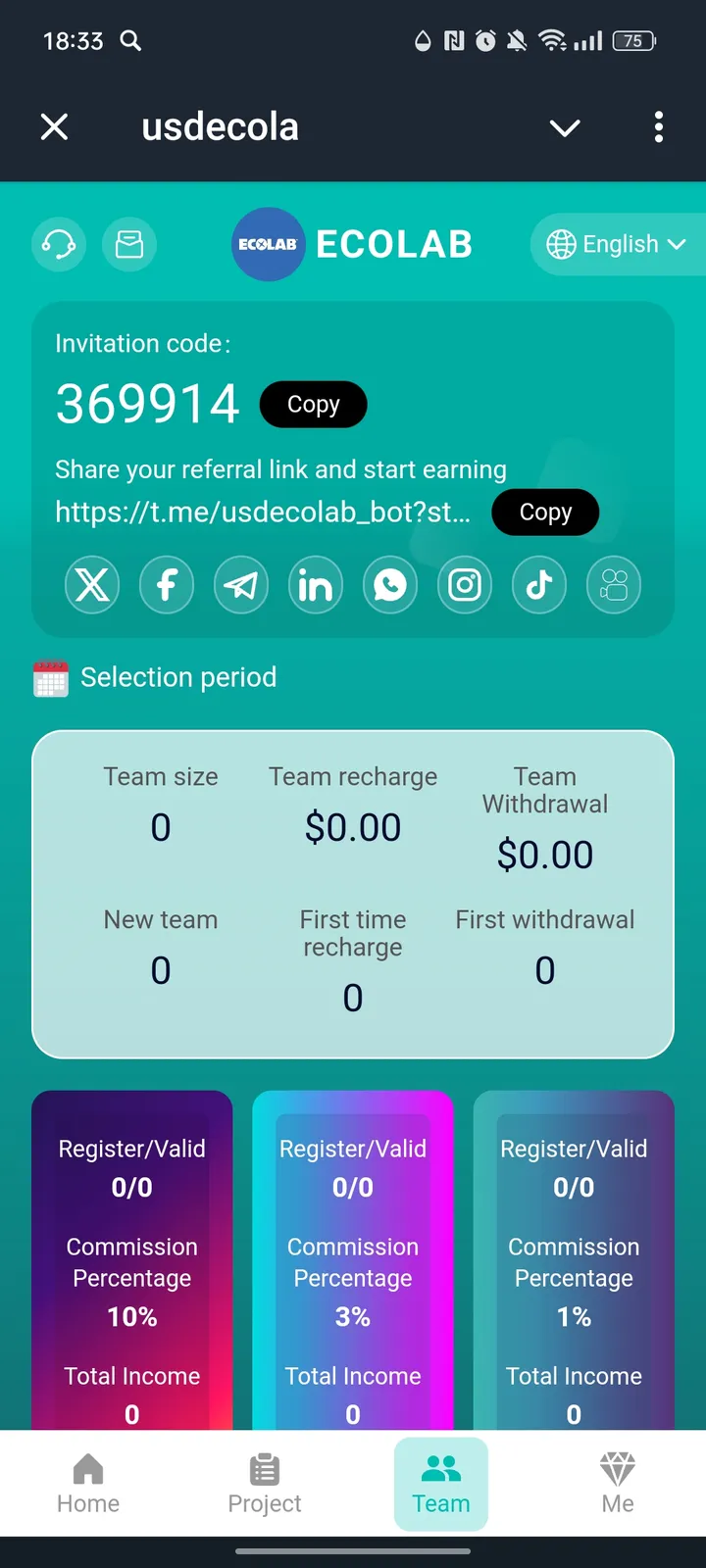Open the three-dot overflow menu

pyautogui.click(x=659, y=127)
